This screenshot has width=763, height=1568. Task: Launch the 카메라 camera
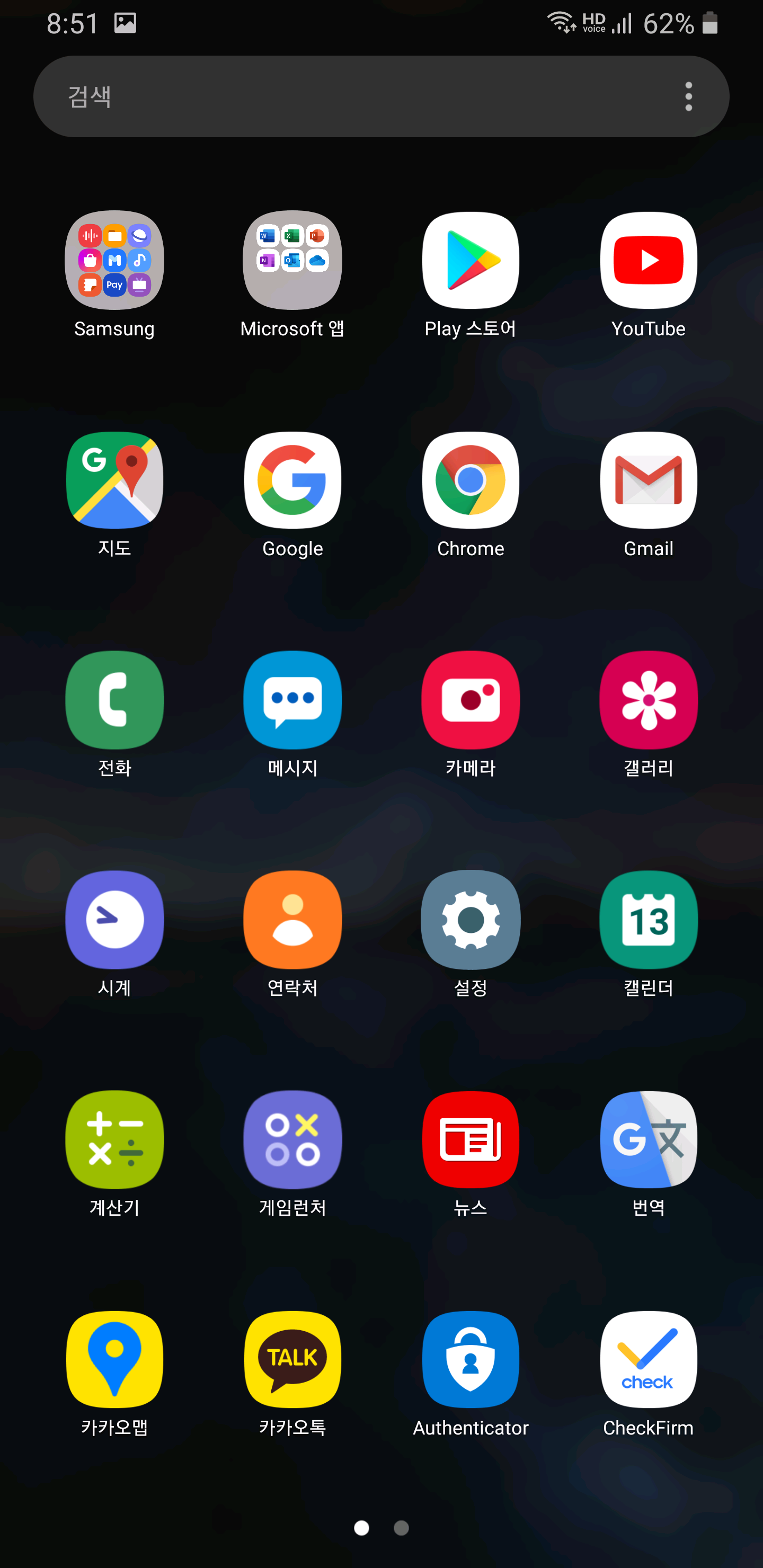coord(471,700)
